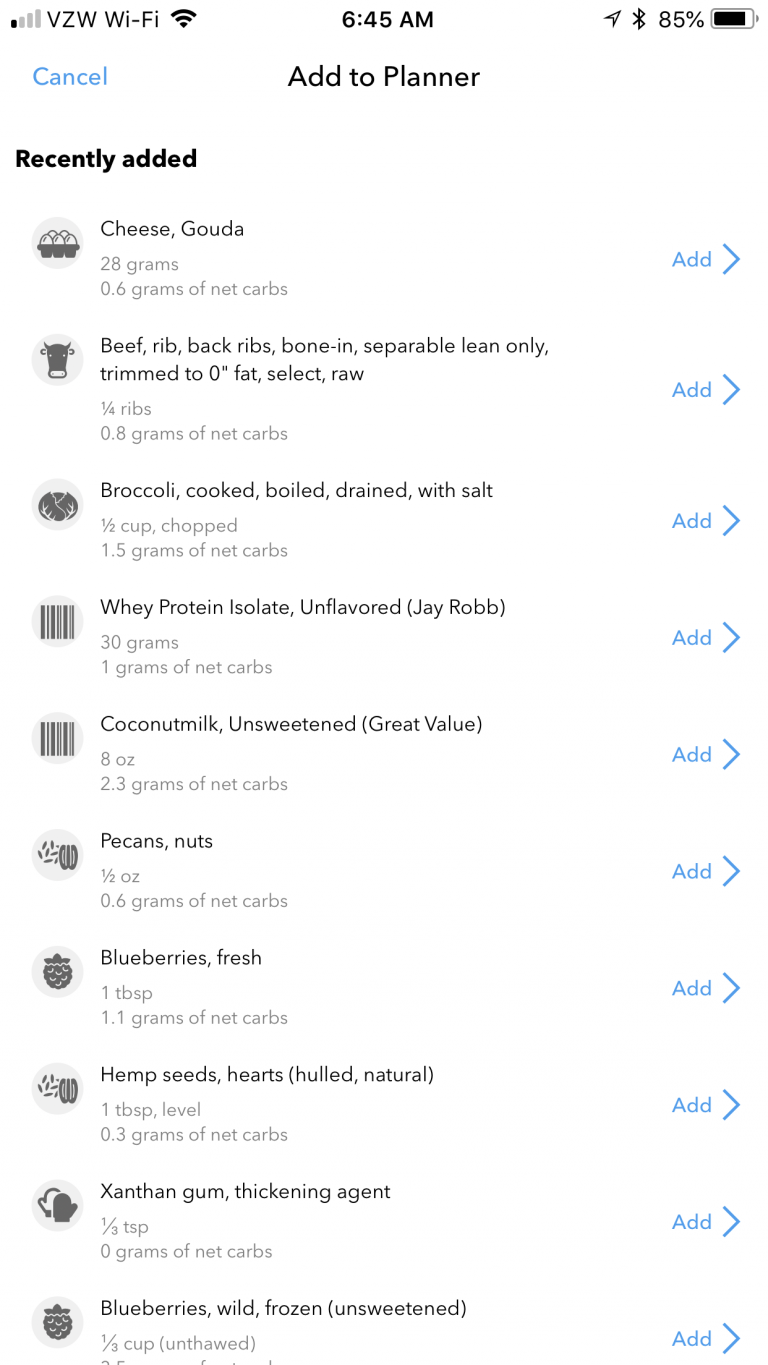Add Xanthan gum to planner
768x1365 pixels.
pyautogui.click(x=705, y=1222)
